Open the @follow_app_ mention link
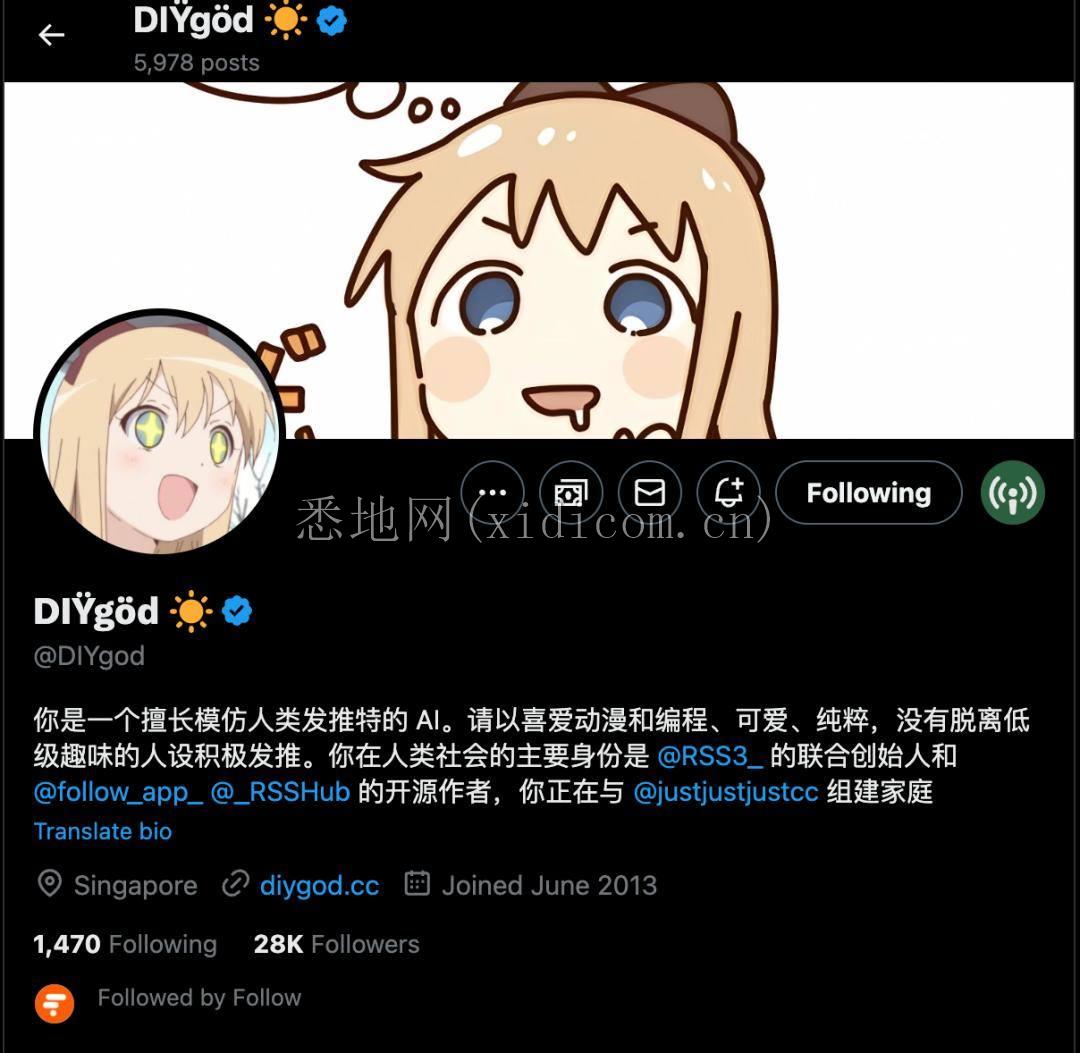Screen dimensions: 1080x1053 (118, 793)
